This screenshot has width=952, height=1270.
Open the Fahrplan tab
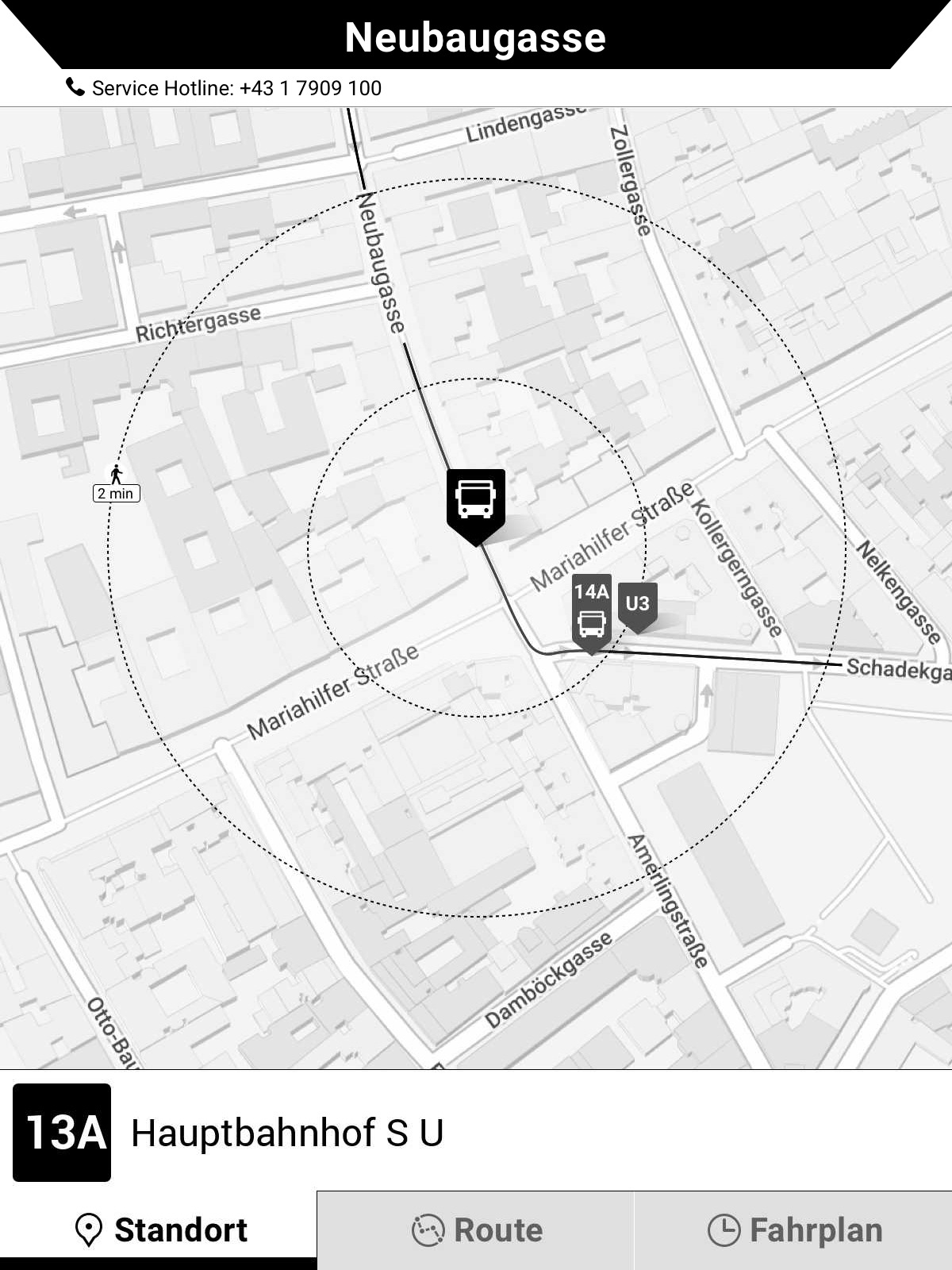pos(793,1230)
